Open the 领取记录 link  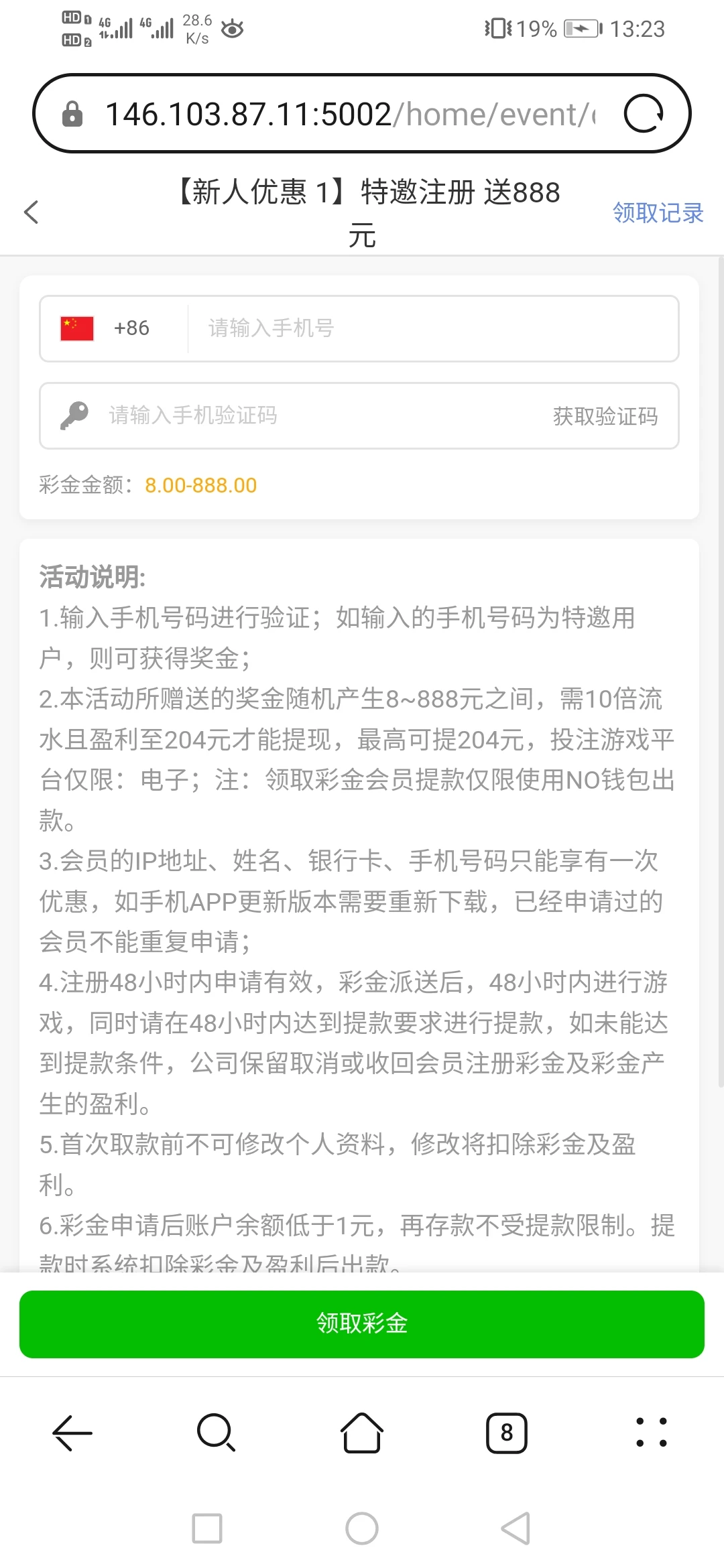[x=656, y=213]
